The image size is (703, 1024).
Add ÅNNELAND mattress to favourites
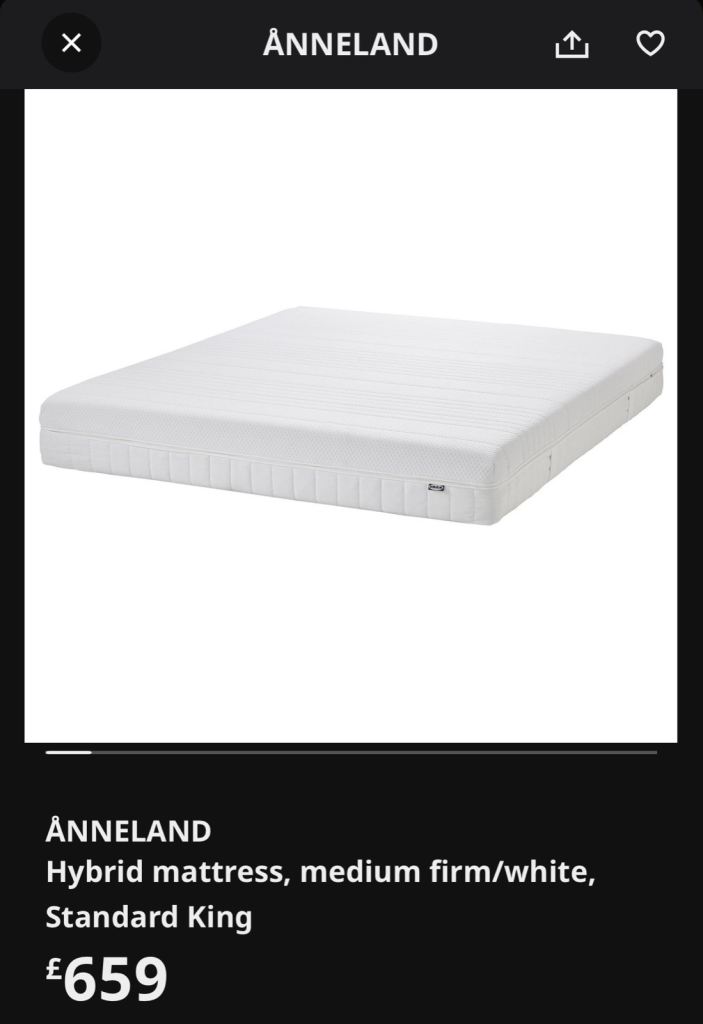pos(651,44)
